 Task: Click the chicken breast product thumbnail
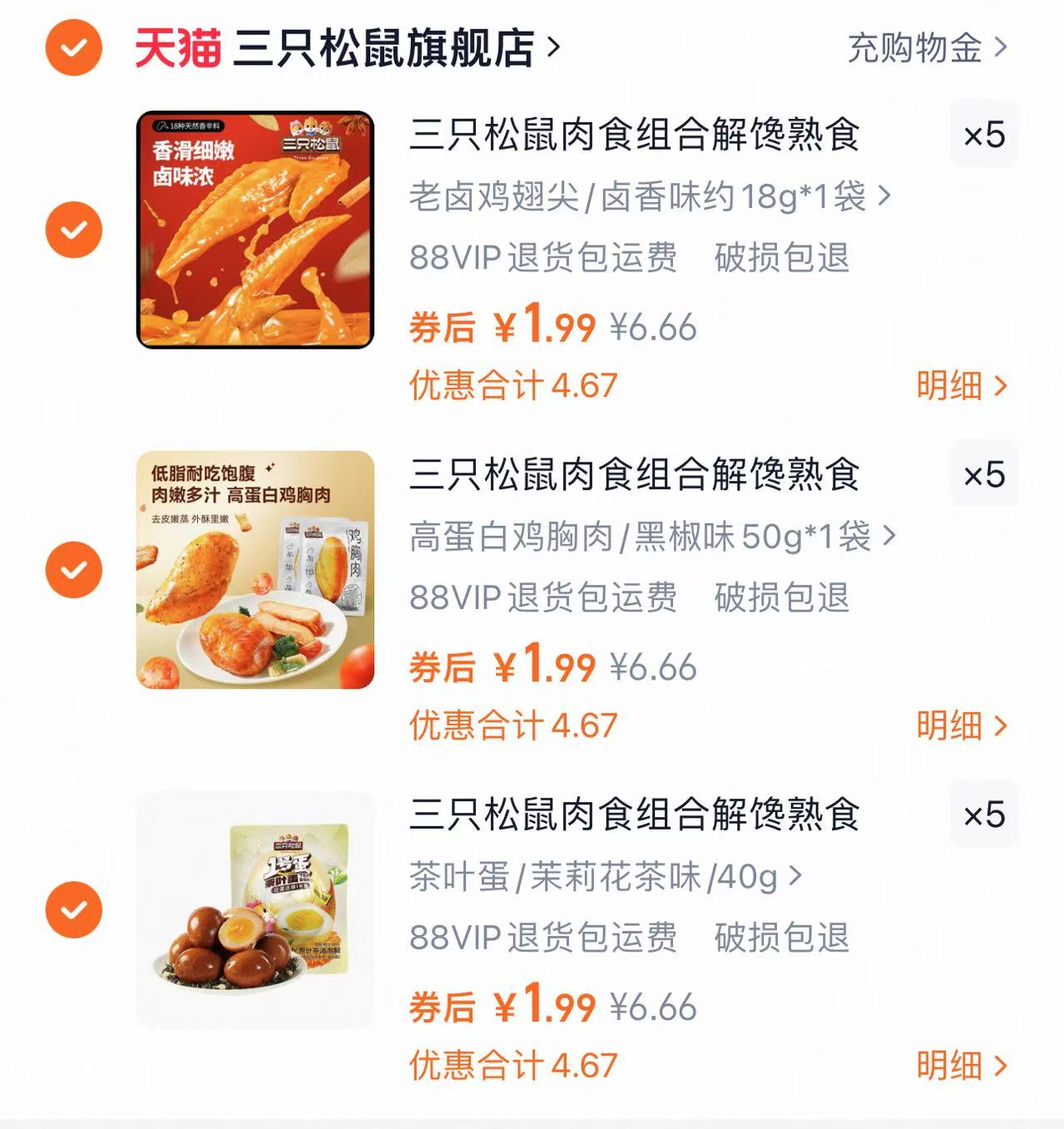(x=254, y=569)
